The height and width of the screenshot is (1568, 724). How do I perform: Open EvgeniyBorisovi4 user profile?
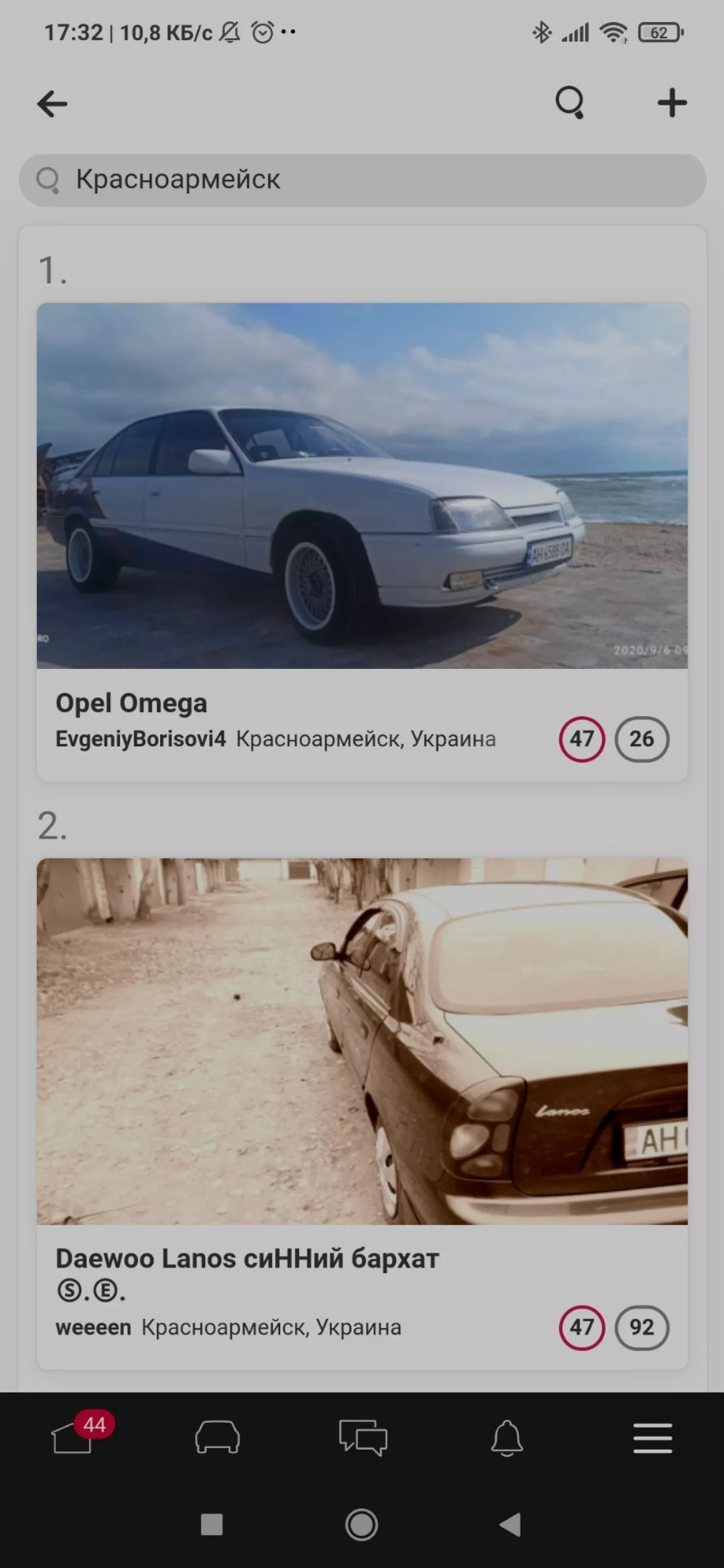click(x=140, y=739)
